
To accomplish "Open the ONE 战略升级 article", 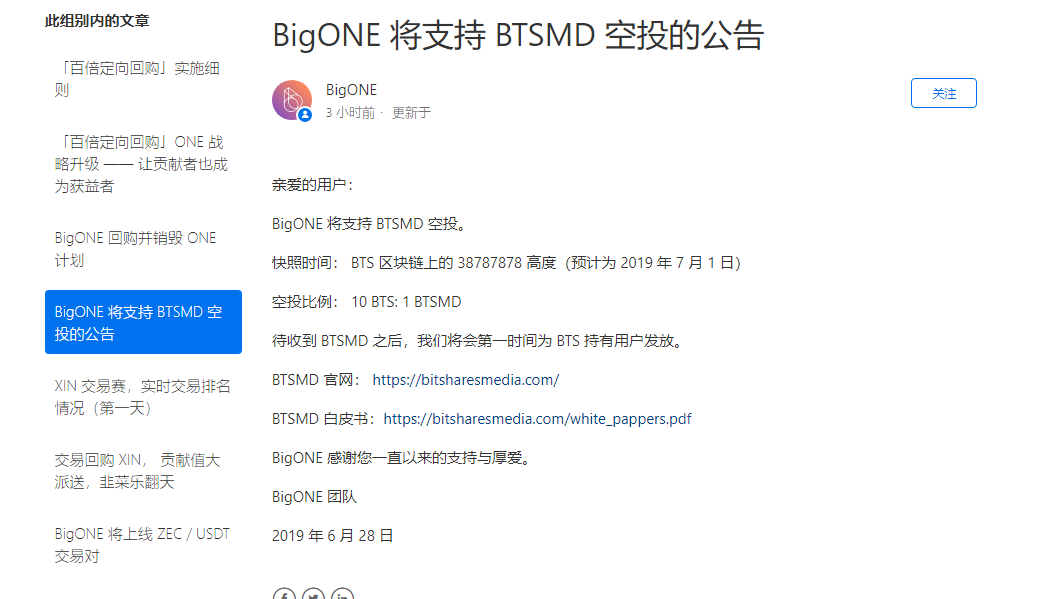I will point(141,164).
